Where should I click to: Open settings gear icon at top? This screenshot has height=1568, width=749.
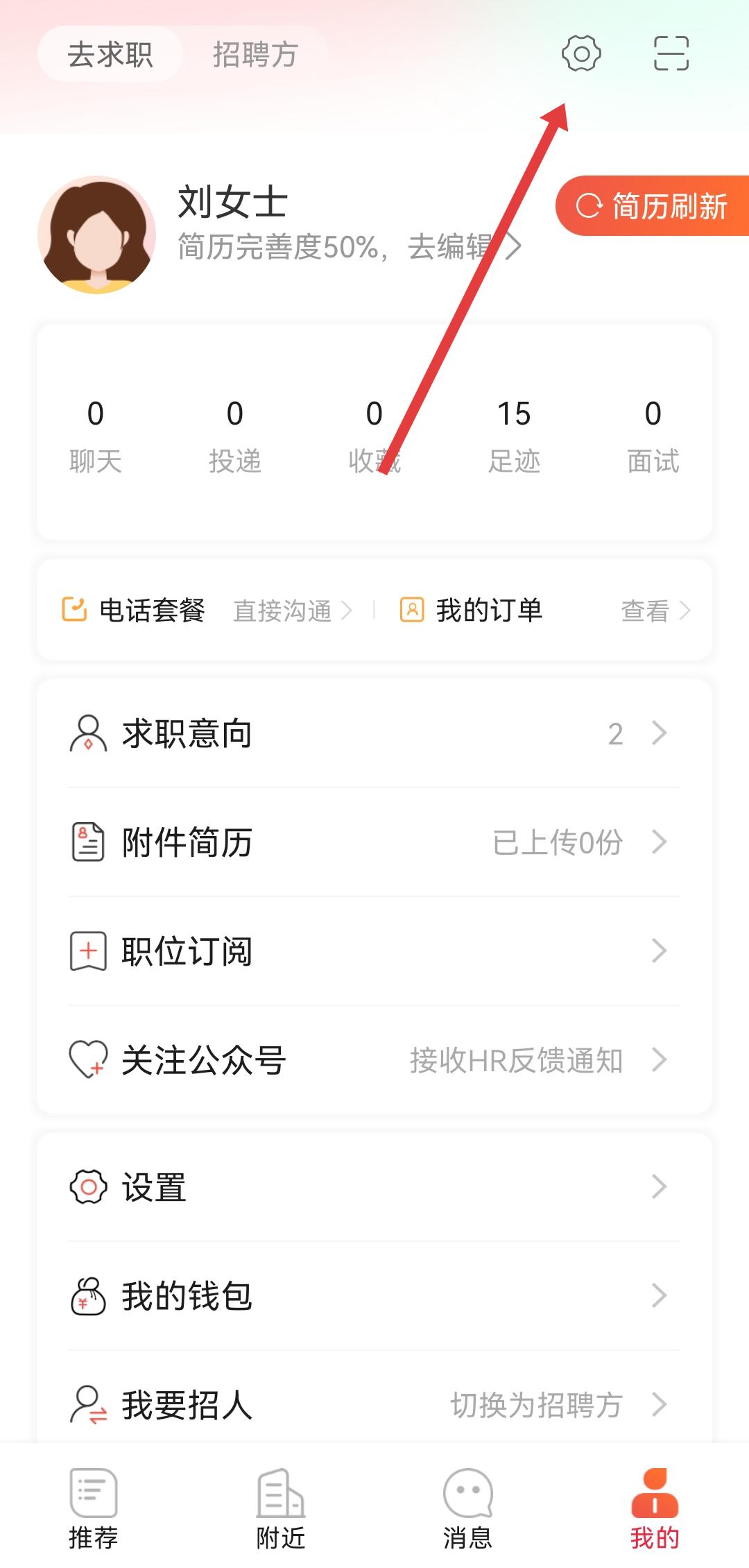tap(581, 54)
